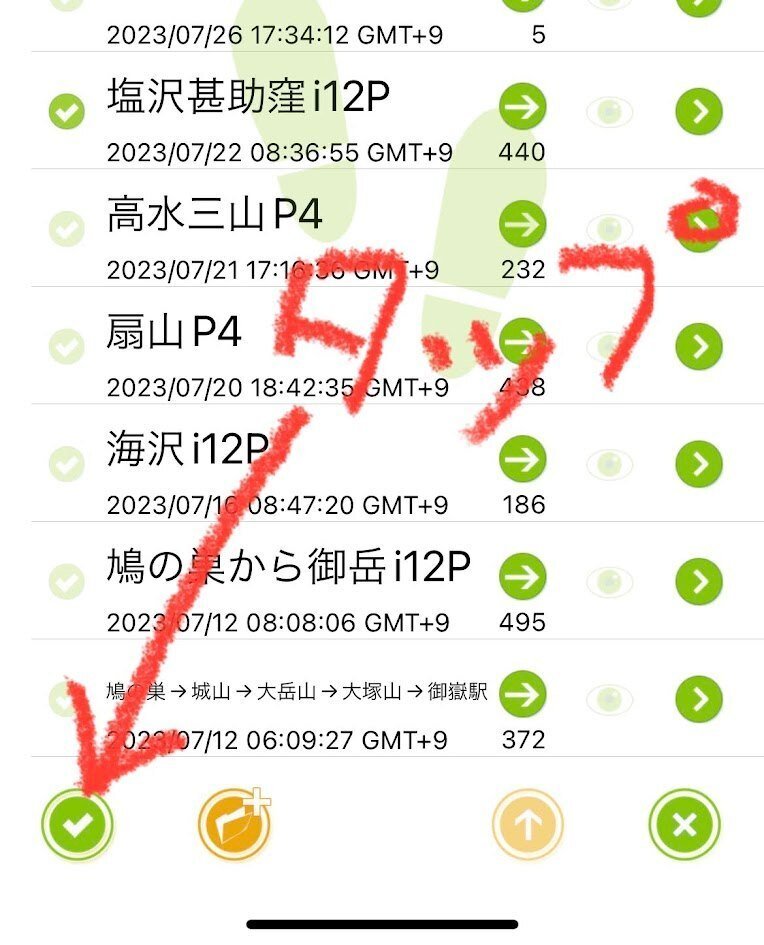Create a new folder with the plus icon

(235, 825)
